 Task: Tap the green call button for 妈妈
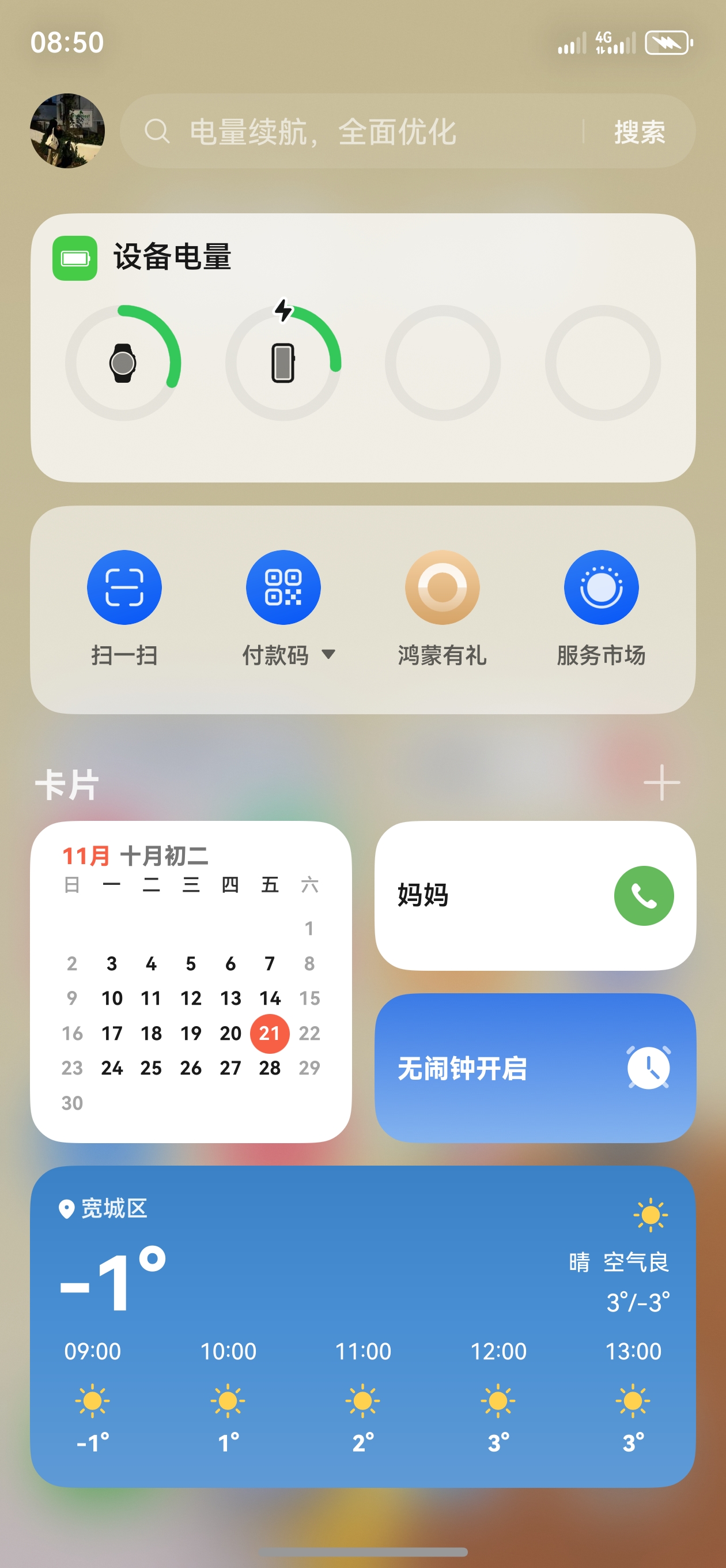pos(643,895)
